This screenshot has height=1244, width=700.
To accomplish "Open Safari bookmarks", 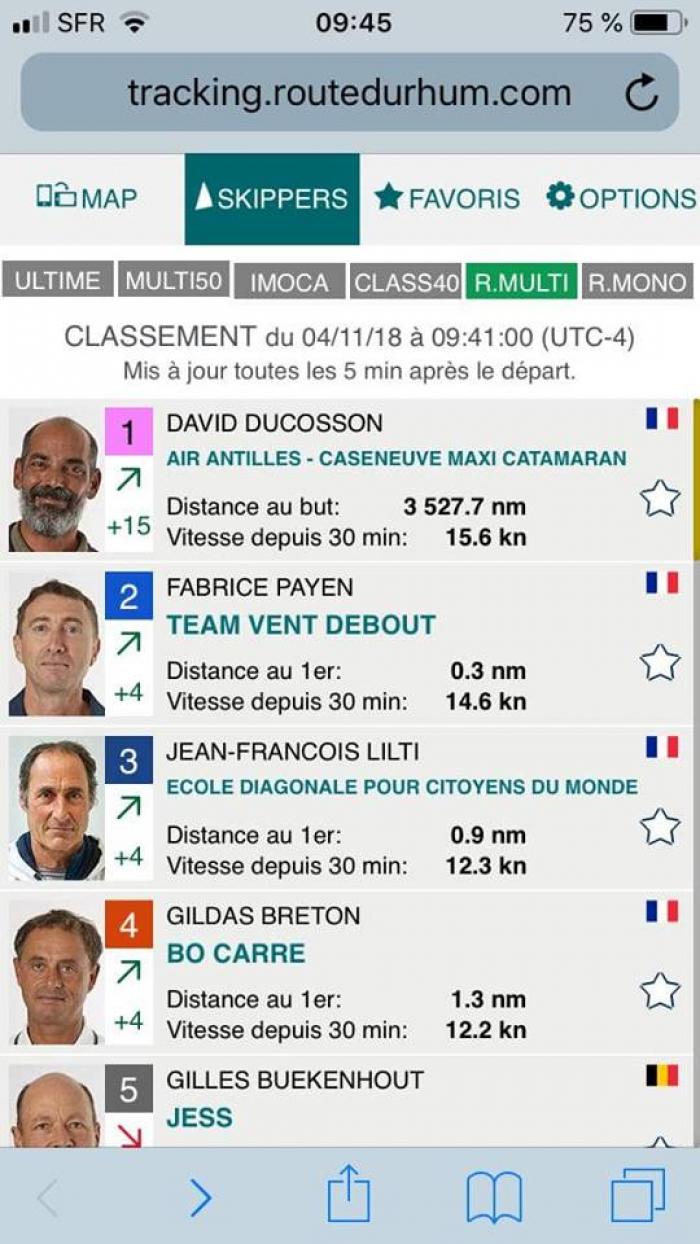I will coord(494,1196).
